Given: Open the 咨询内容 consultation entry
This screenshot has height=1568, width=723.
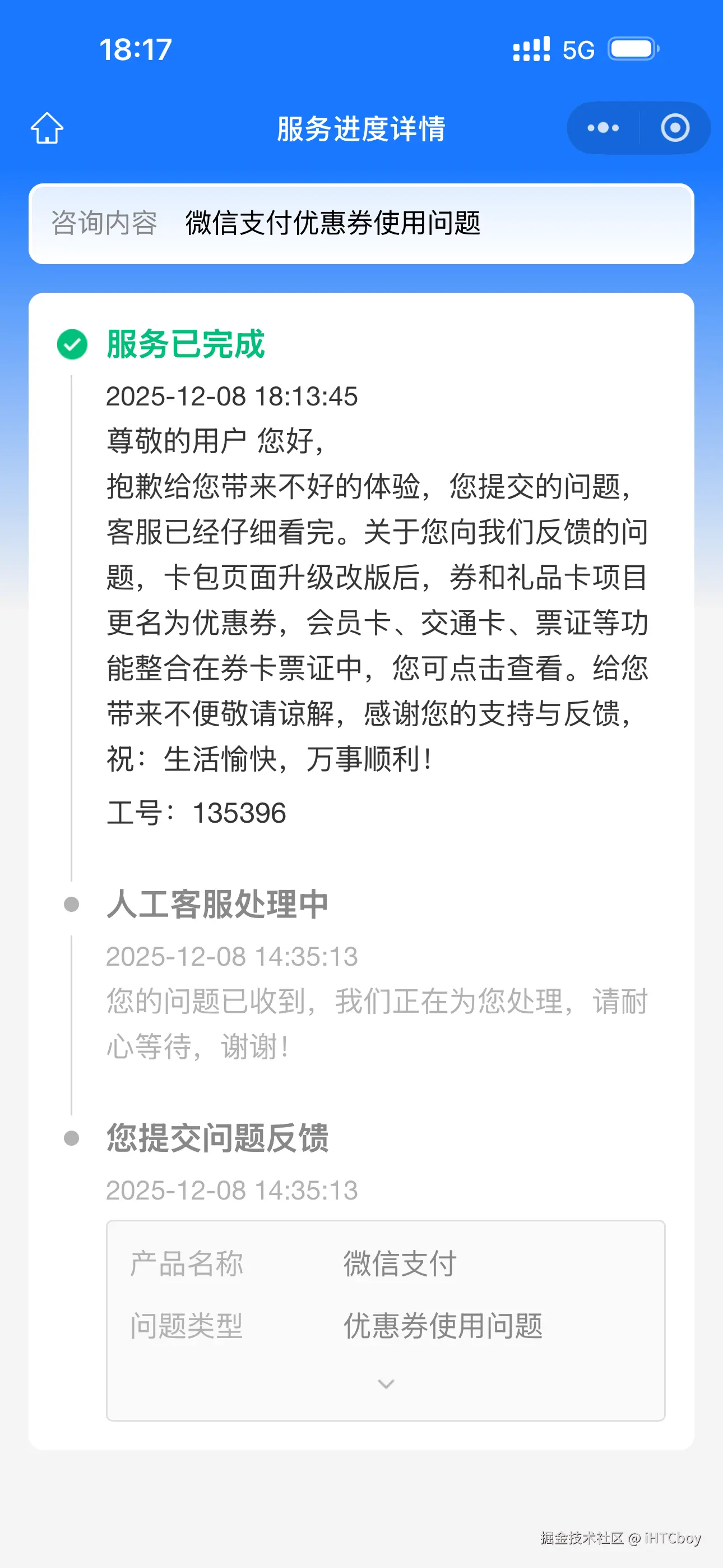Looking at the screenshot, I should [x=361, y=224].
